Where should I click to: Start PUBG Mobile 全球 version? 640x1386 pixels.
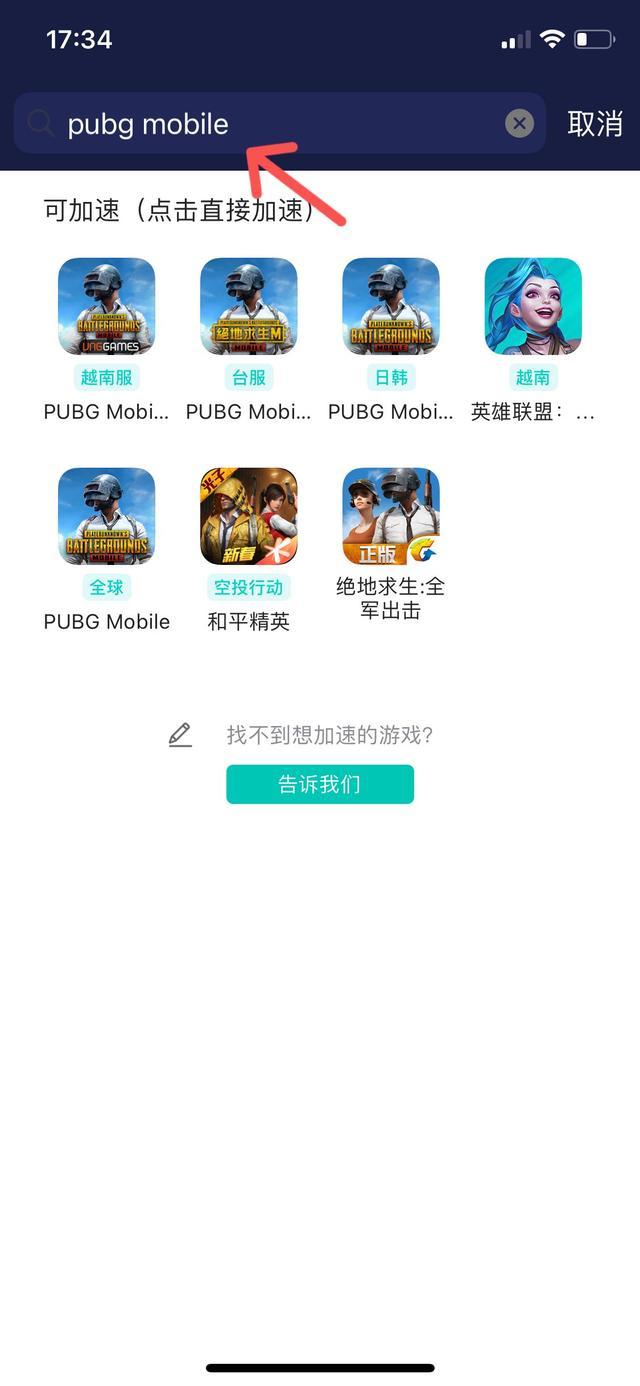pos(106,517)
